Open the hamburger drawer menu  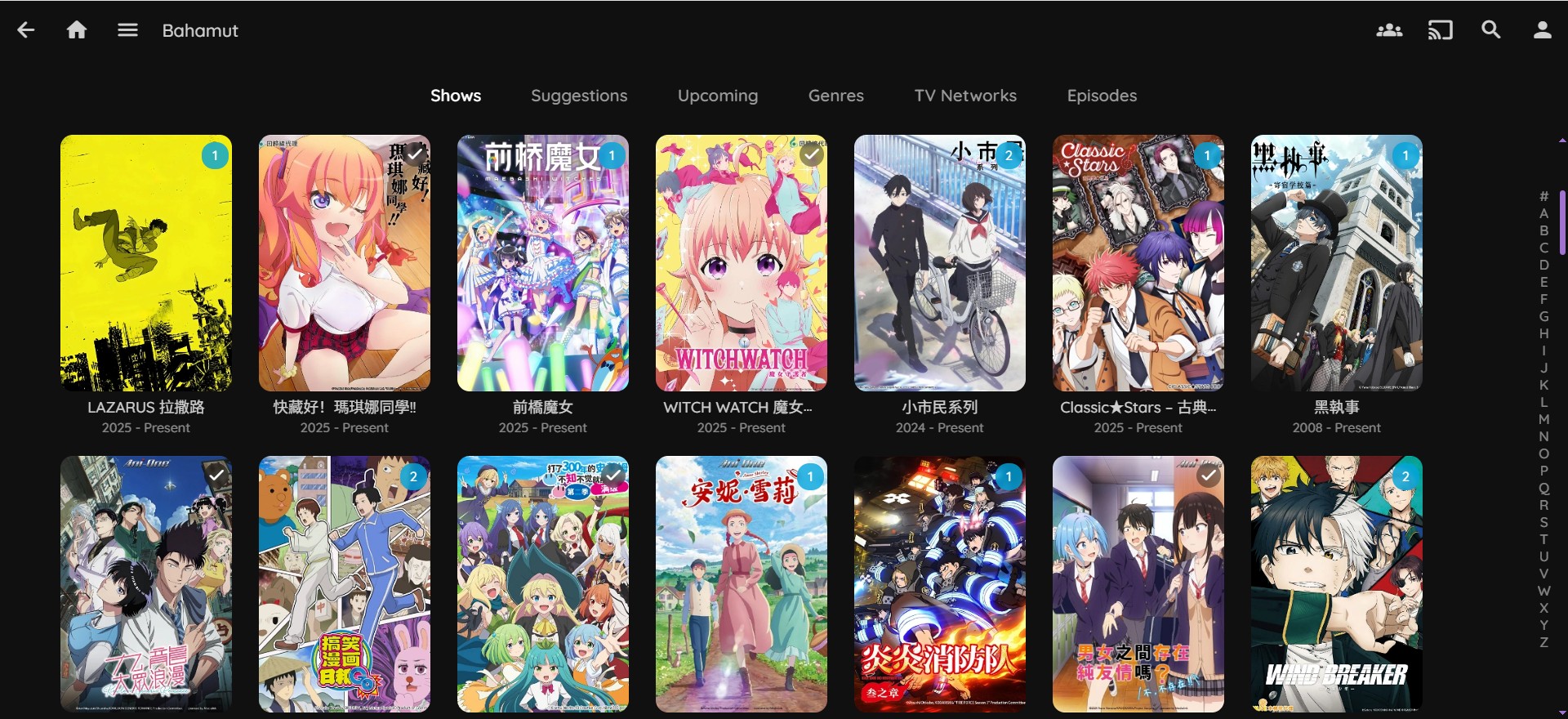pyautogui.click(x=127, y=30)
